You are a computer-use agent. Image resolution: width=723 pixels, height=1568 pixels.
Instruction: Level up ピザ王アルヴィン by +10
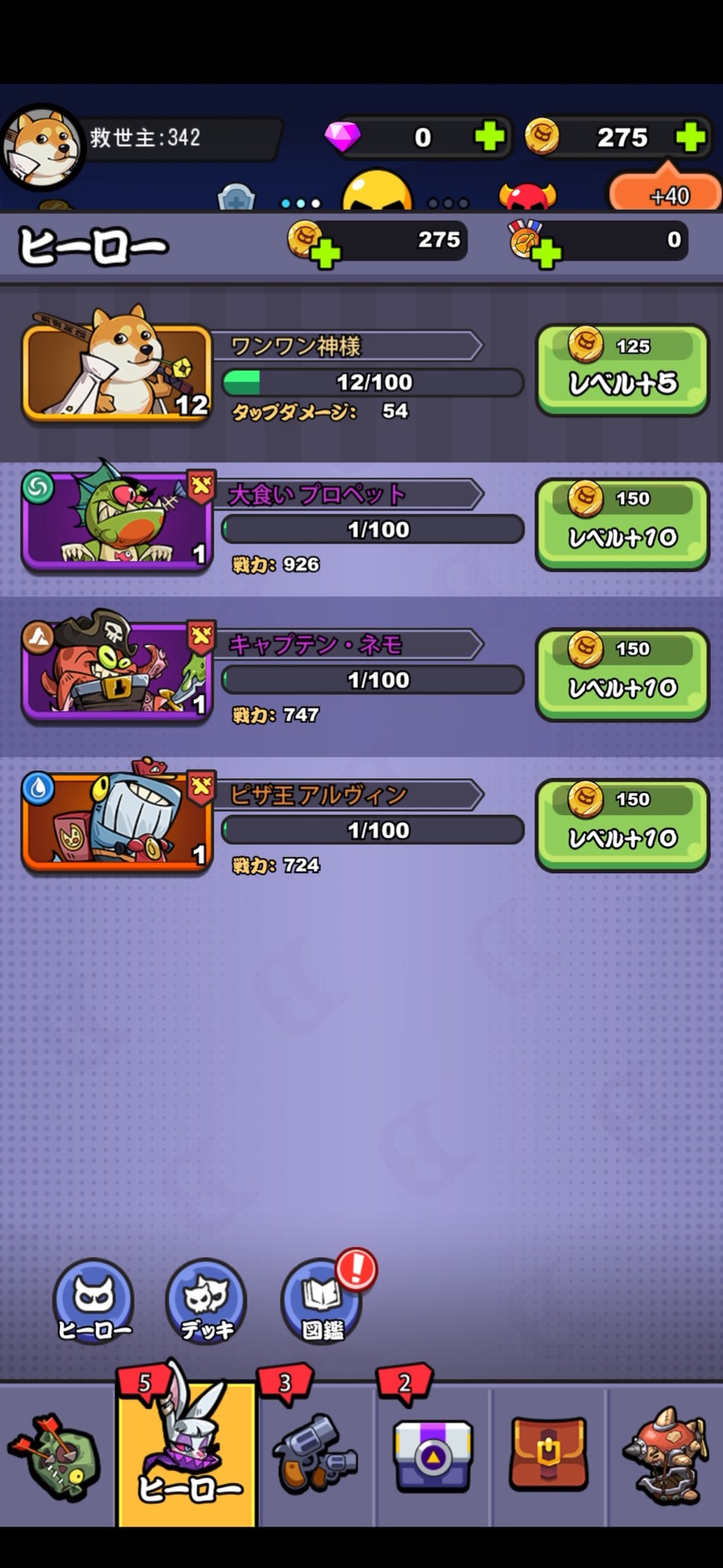tap(622, 824)
